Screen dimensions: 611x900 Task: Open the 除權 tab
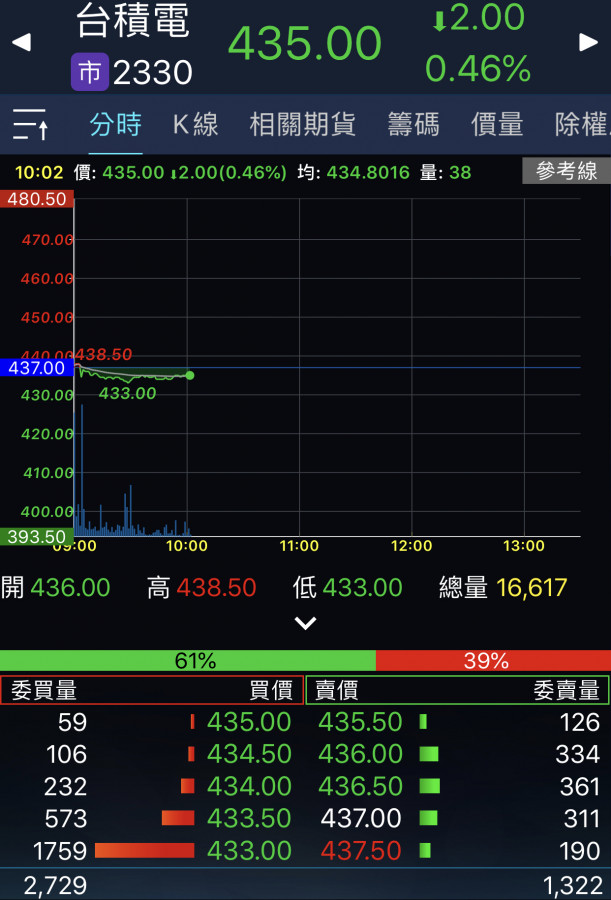[x=582, y=125]
